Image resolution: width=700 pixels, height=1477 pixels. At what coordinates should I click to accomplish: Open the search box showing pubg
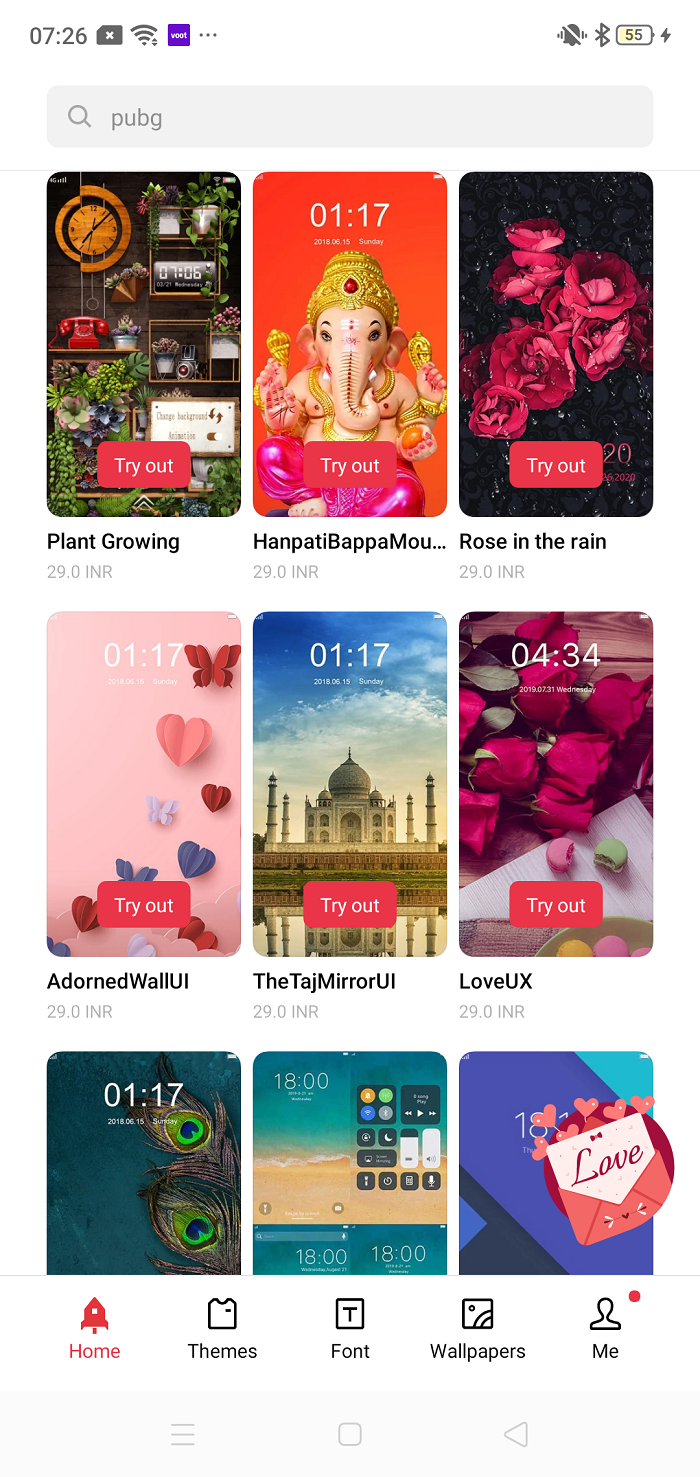pos(350,117)
